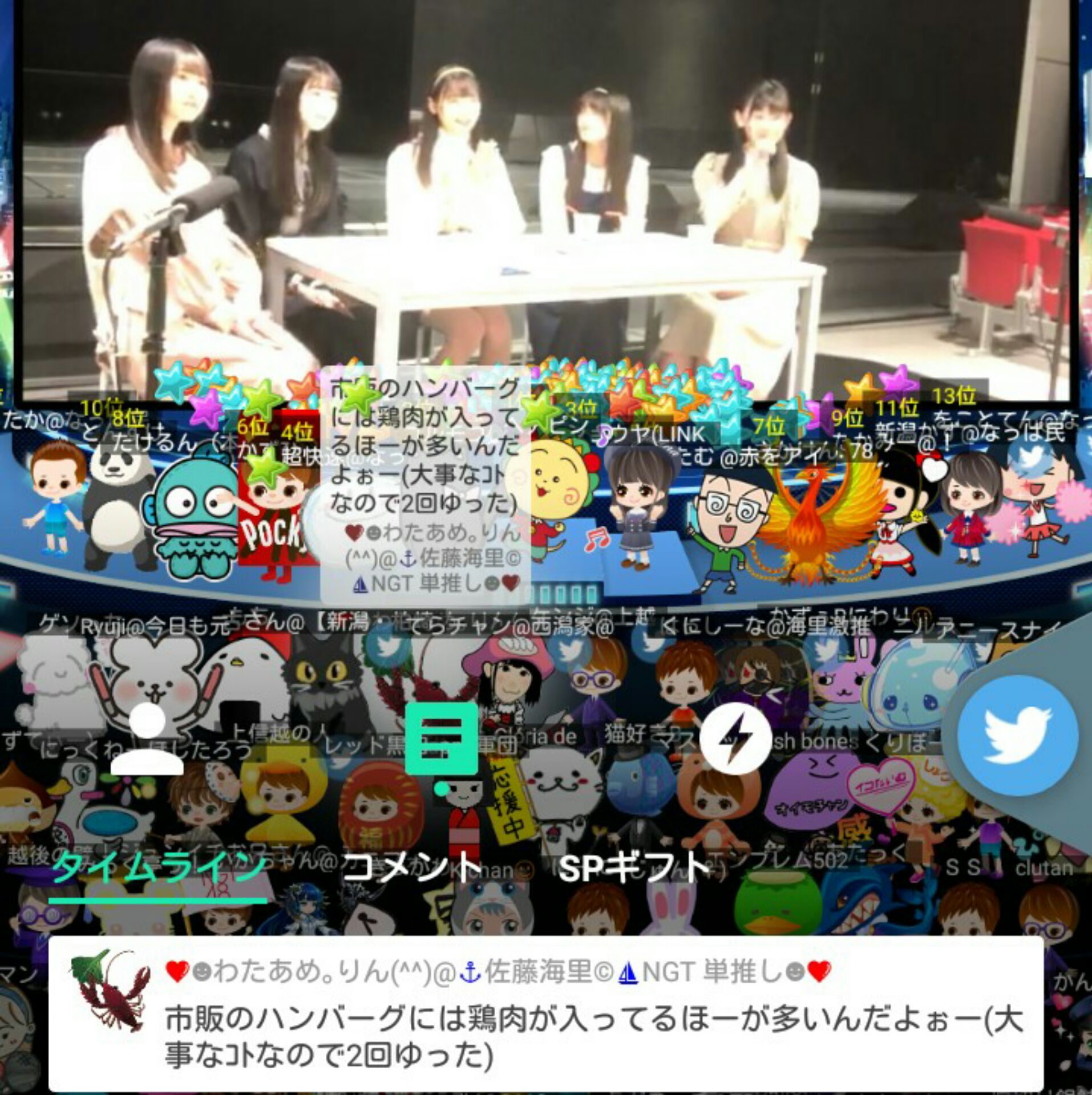Switch to the コメント tab
Viewport: 1092px width, 1095px height.
coord(412,869)
